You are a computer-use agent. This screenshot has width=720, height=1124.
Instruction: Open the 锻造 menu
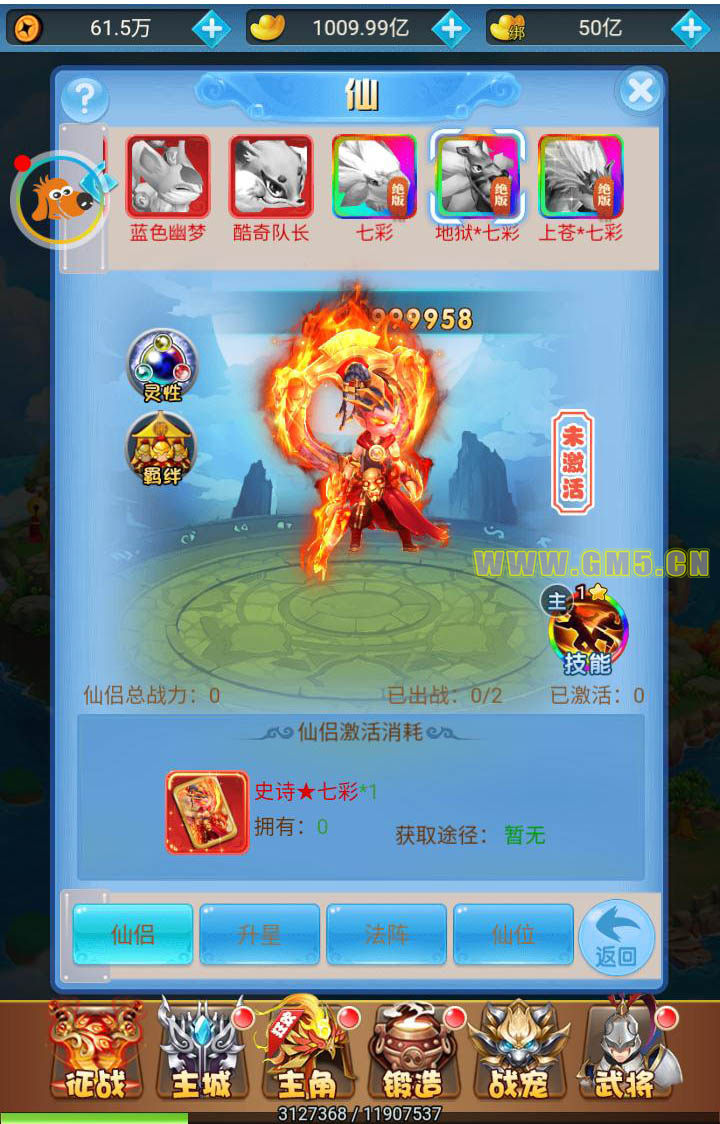click(x=412, y=1052)
